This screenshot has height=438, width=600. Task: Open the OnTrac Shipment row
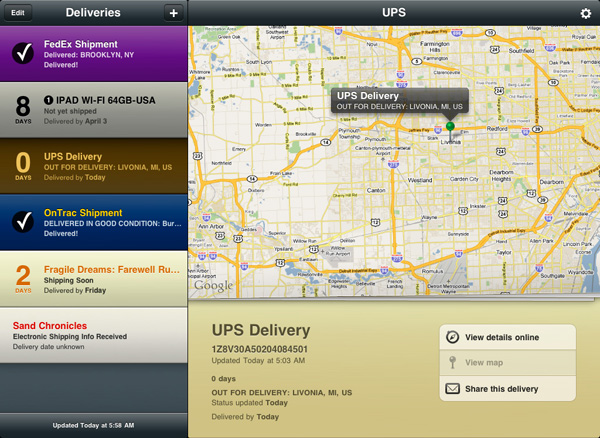tap(94, 221)
